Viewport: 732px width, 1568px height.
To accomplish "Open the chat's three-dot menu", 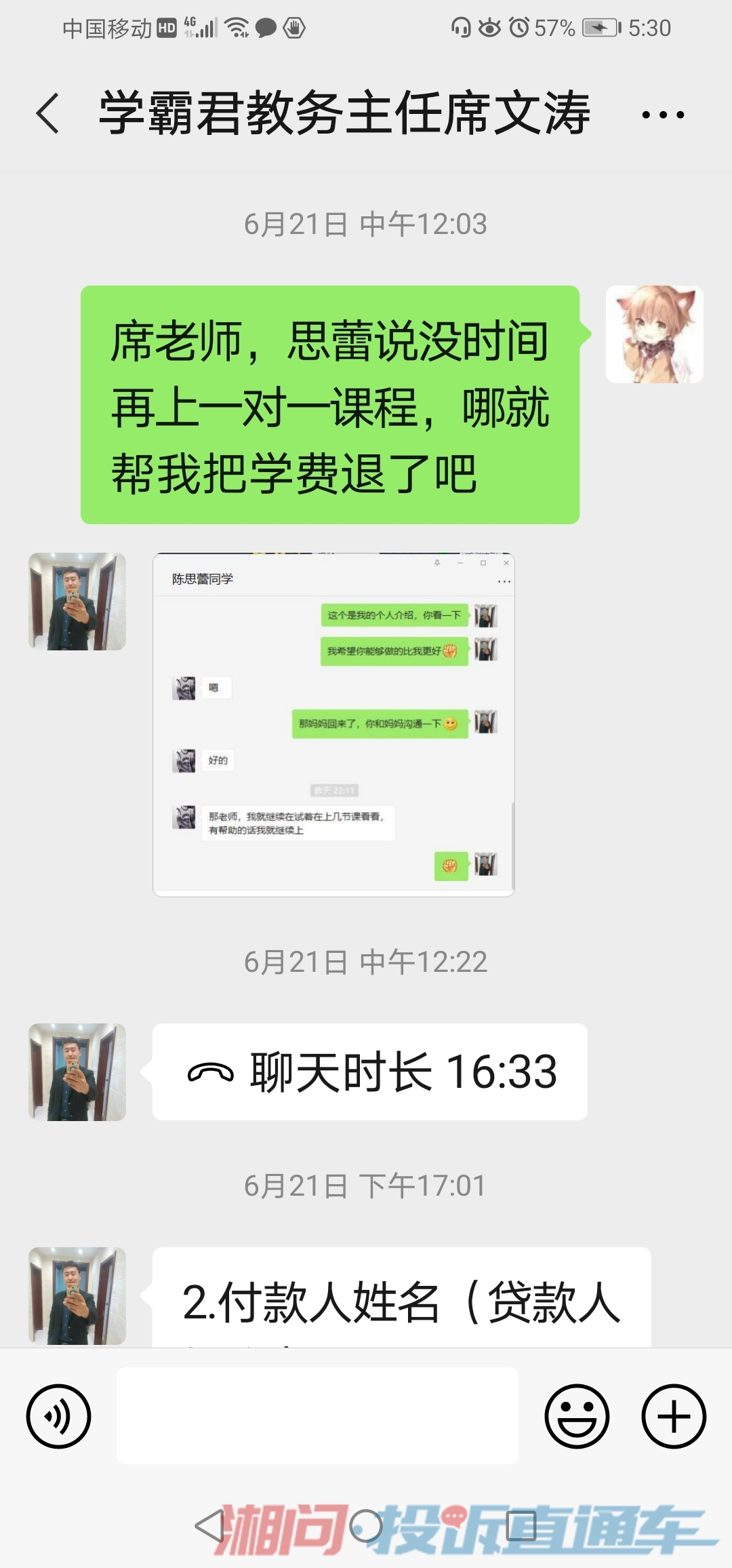I will [x=662, y=115].
